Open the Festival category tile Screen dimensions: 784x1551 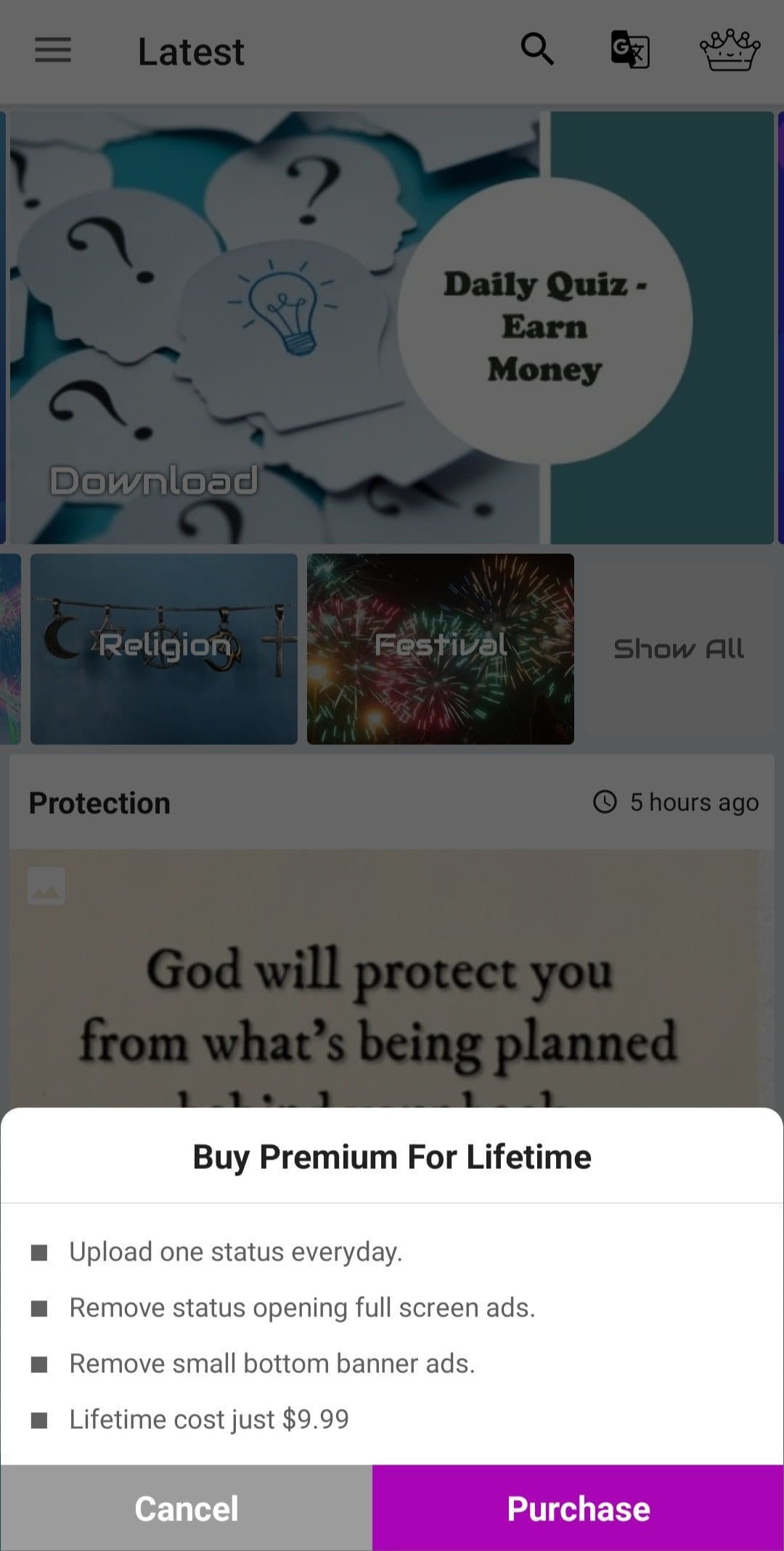[441, 648]
